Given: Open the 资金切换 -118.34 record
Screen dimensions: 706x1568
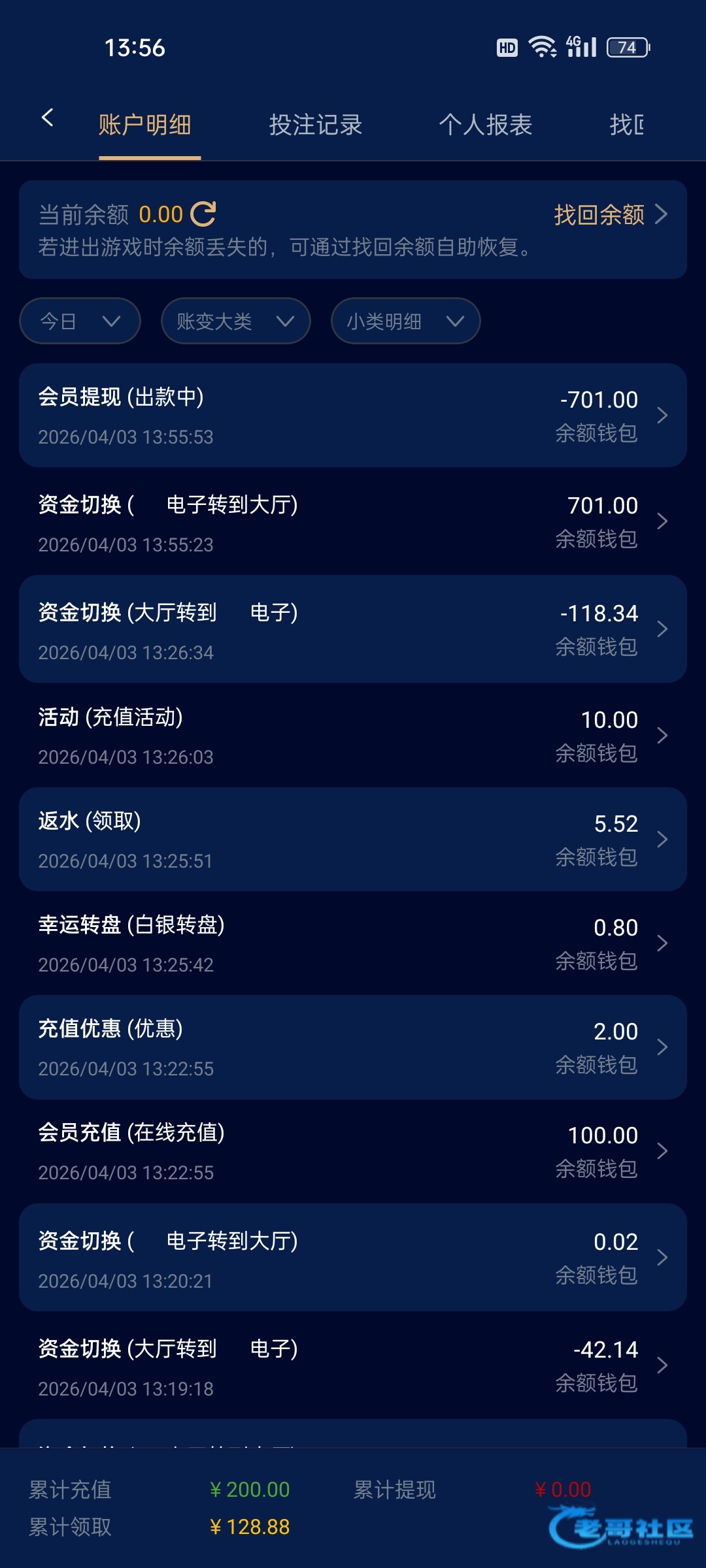Looking at the screenshot, I should [x=353, y=629].
